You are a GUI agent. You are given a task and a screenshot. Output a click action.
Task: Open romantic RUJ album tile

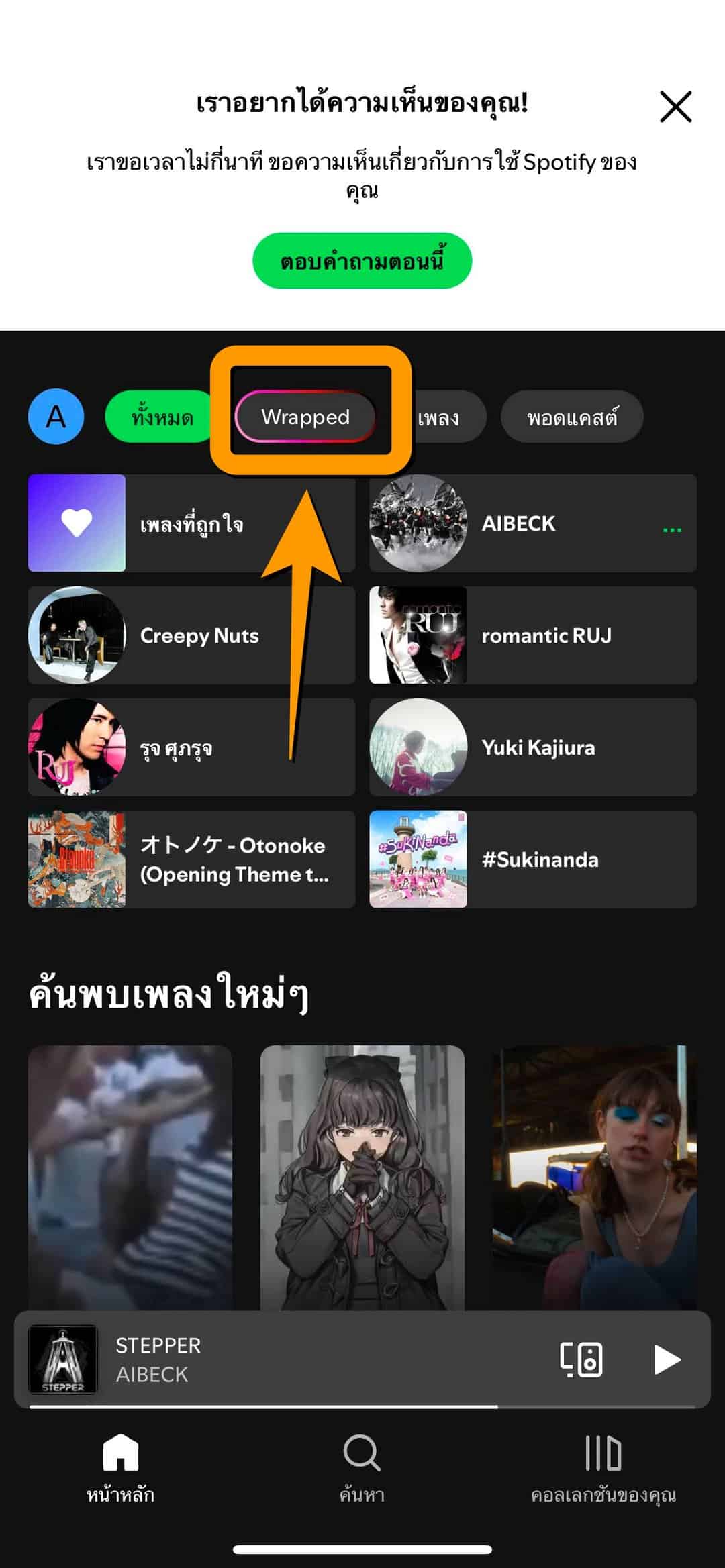tap(532, 635)
